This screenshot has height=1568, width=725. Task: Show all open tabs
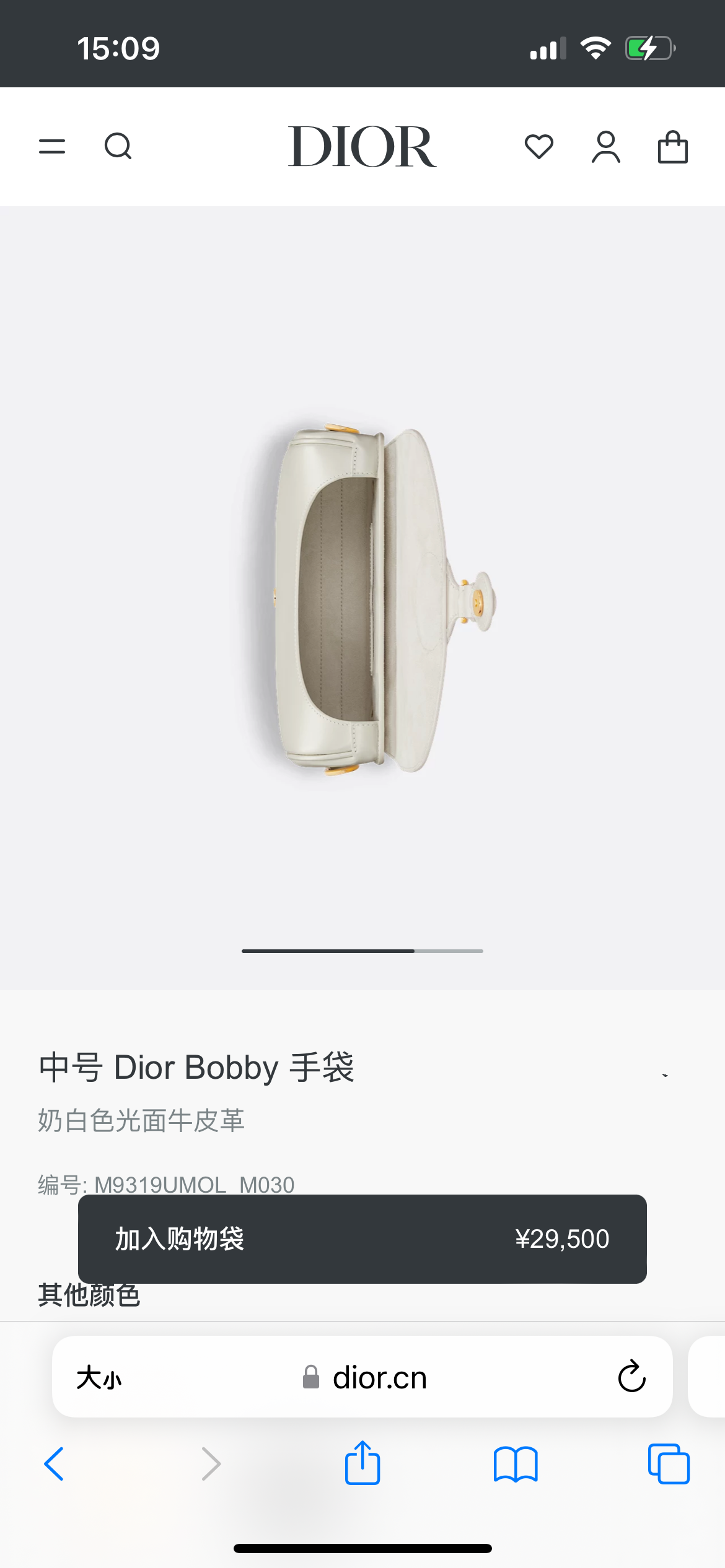pos(669,1464)
